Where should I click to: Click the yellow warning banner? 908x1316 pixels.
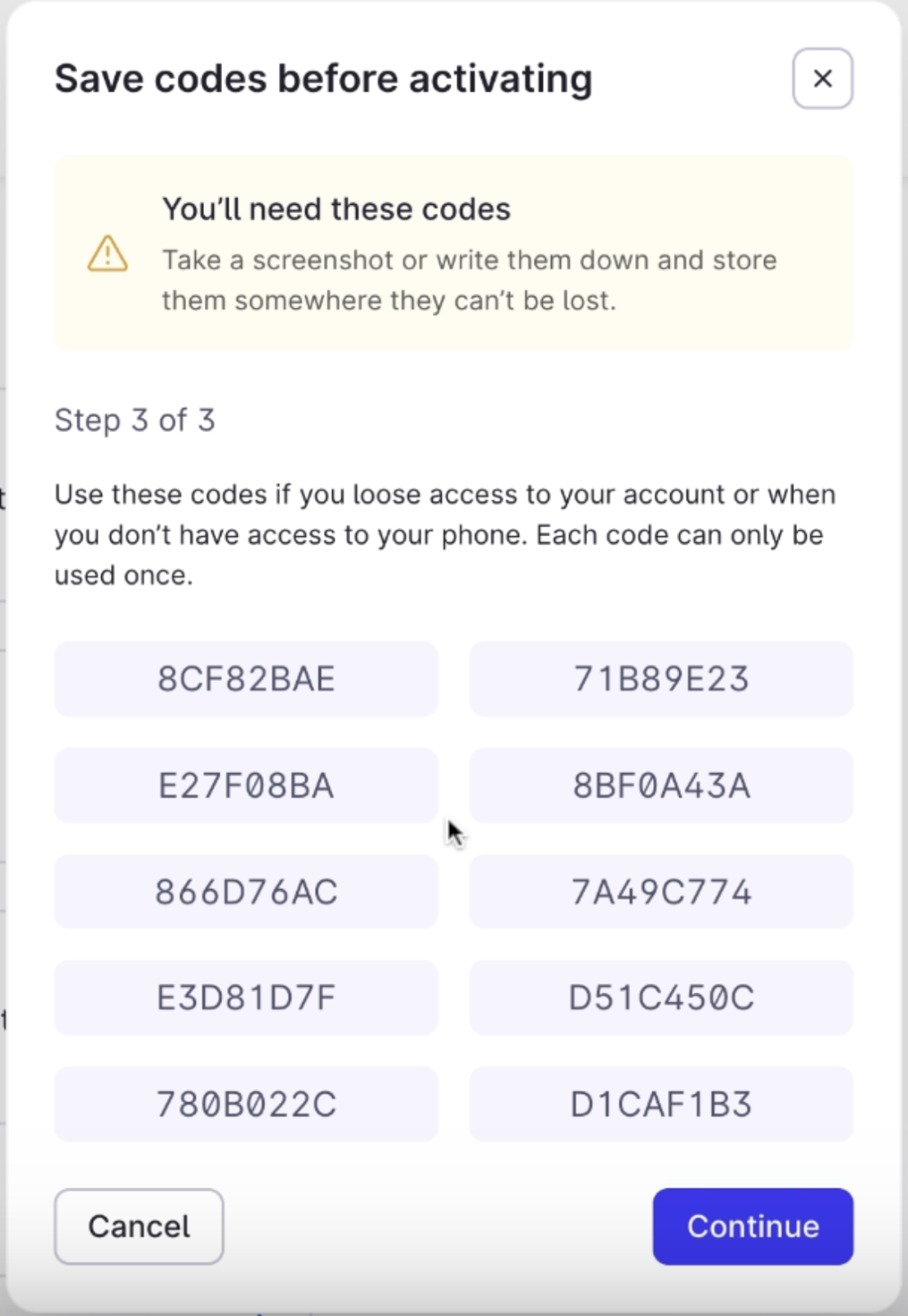(x=454, y=252)
